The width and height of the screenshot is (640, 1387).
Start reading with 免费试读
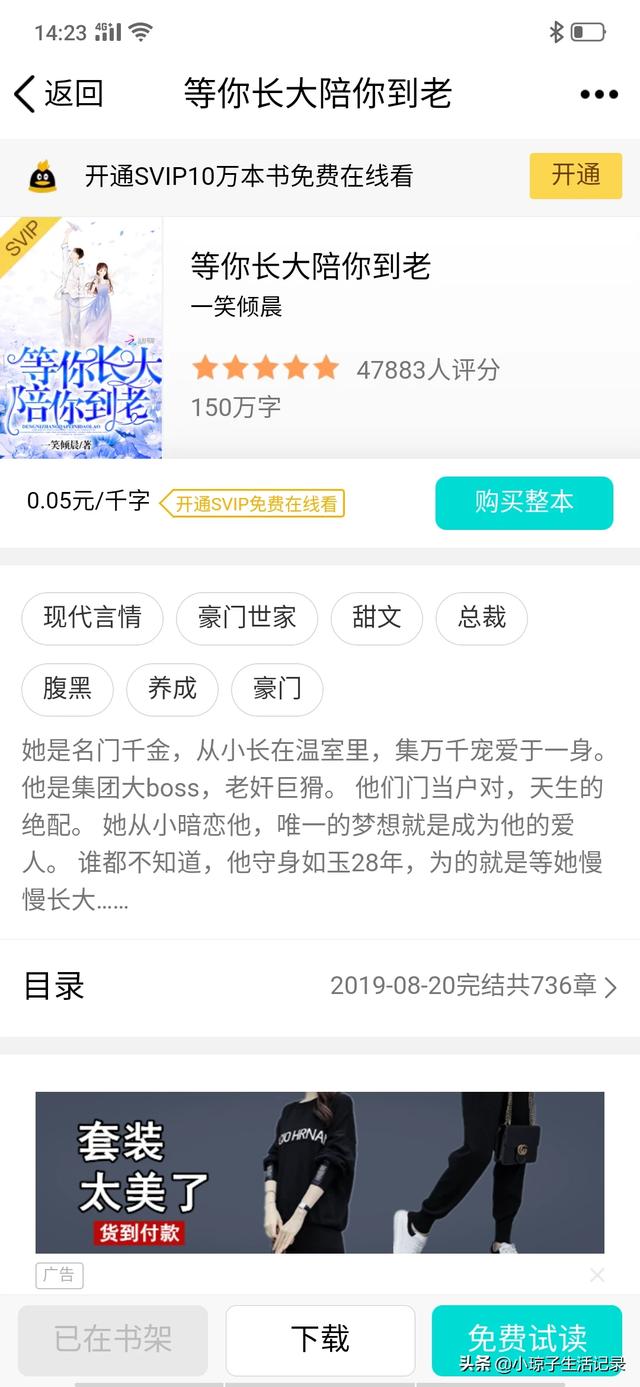tap(526, 1338)
